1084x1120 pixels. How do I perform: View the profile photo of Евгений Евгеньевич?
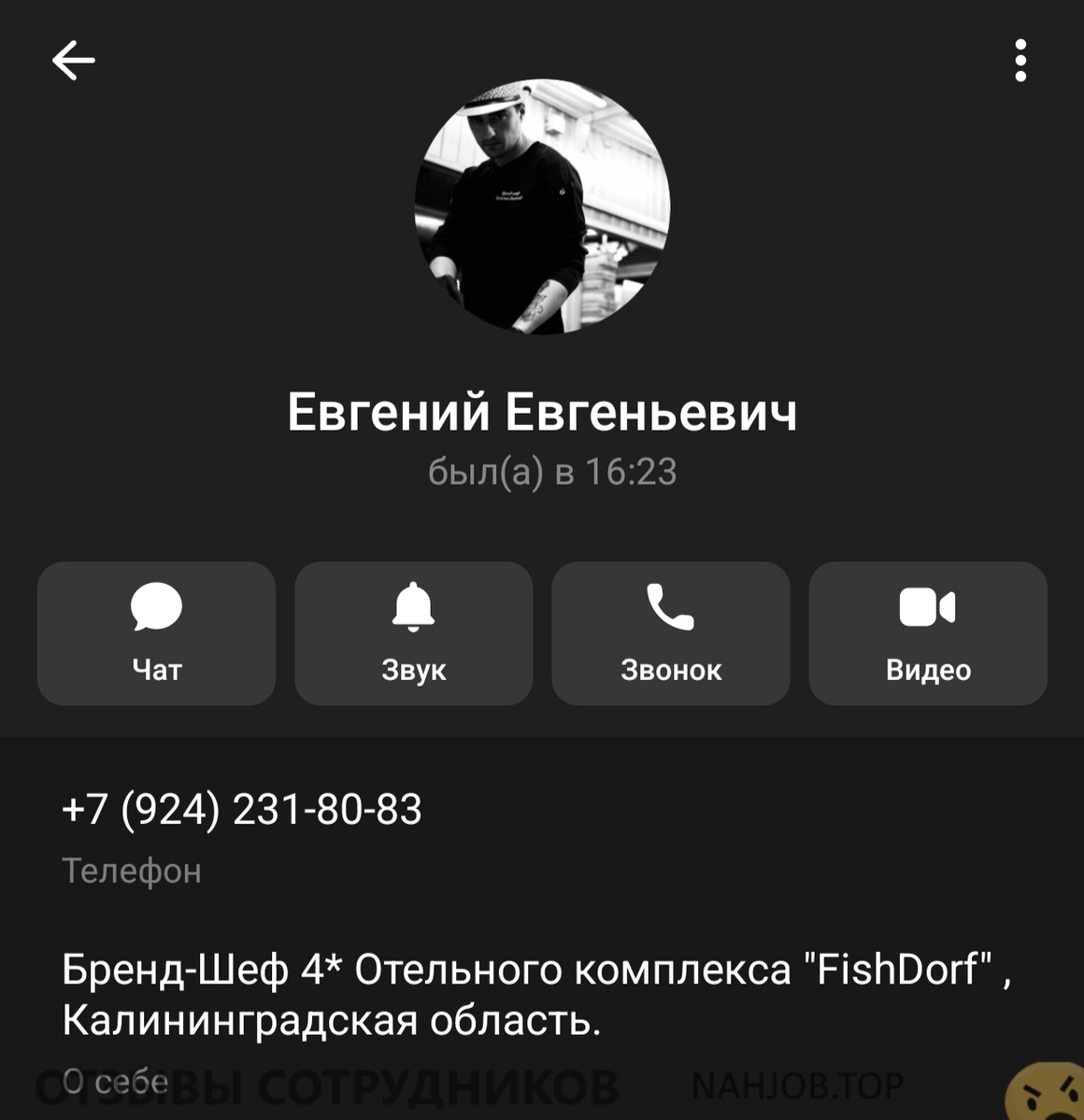coord(542,206)
